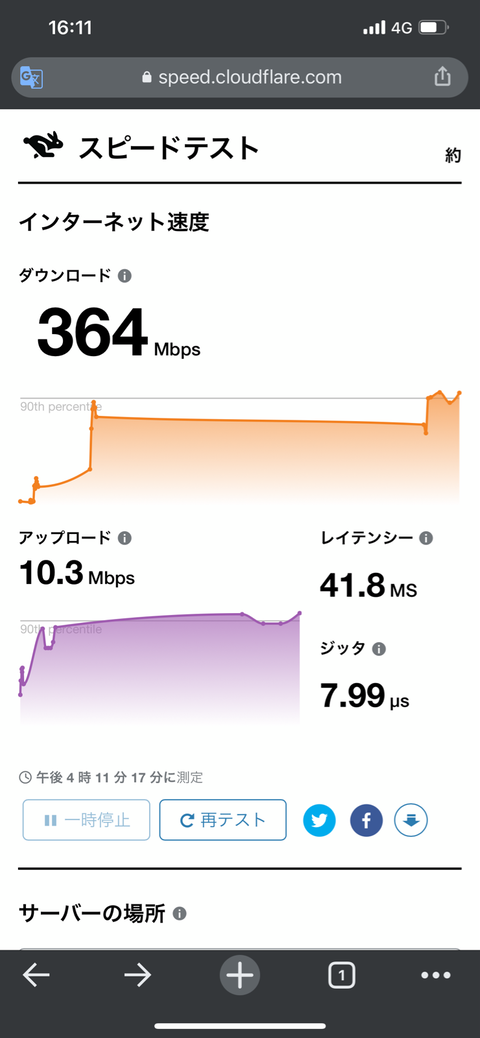Go back to the previous page
Viewport: 480px width, 1038px height.
tap(36, 975)
